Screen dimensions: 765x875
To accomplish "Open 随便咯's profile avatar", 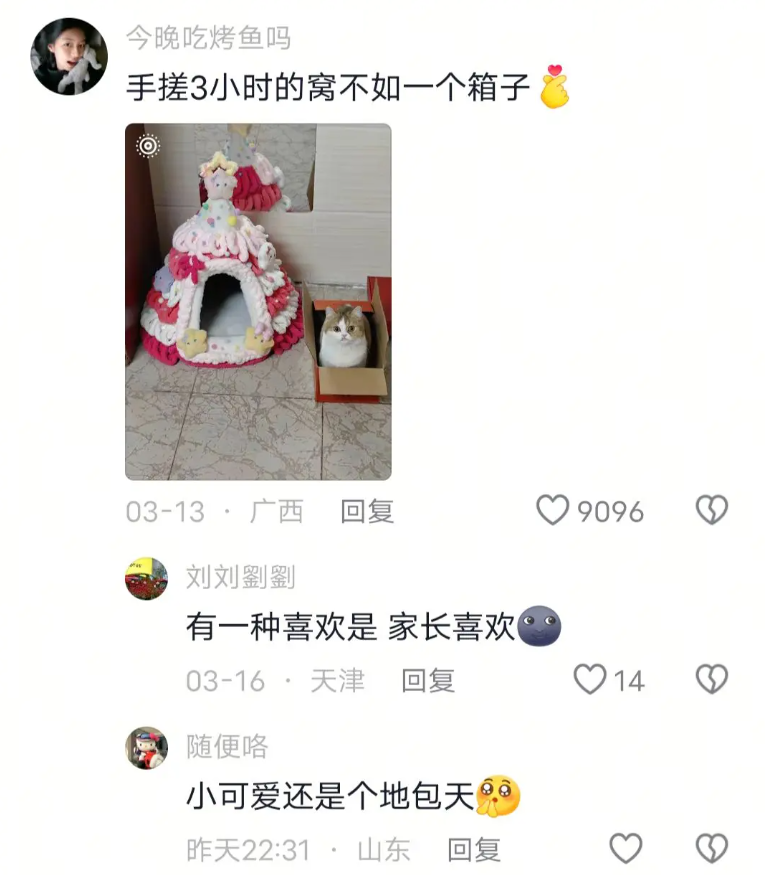I will 146,748.
